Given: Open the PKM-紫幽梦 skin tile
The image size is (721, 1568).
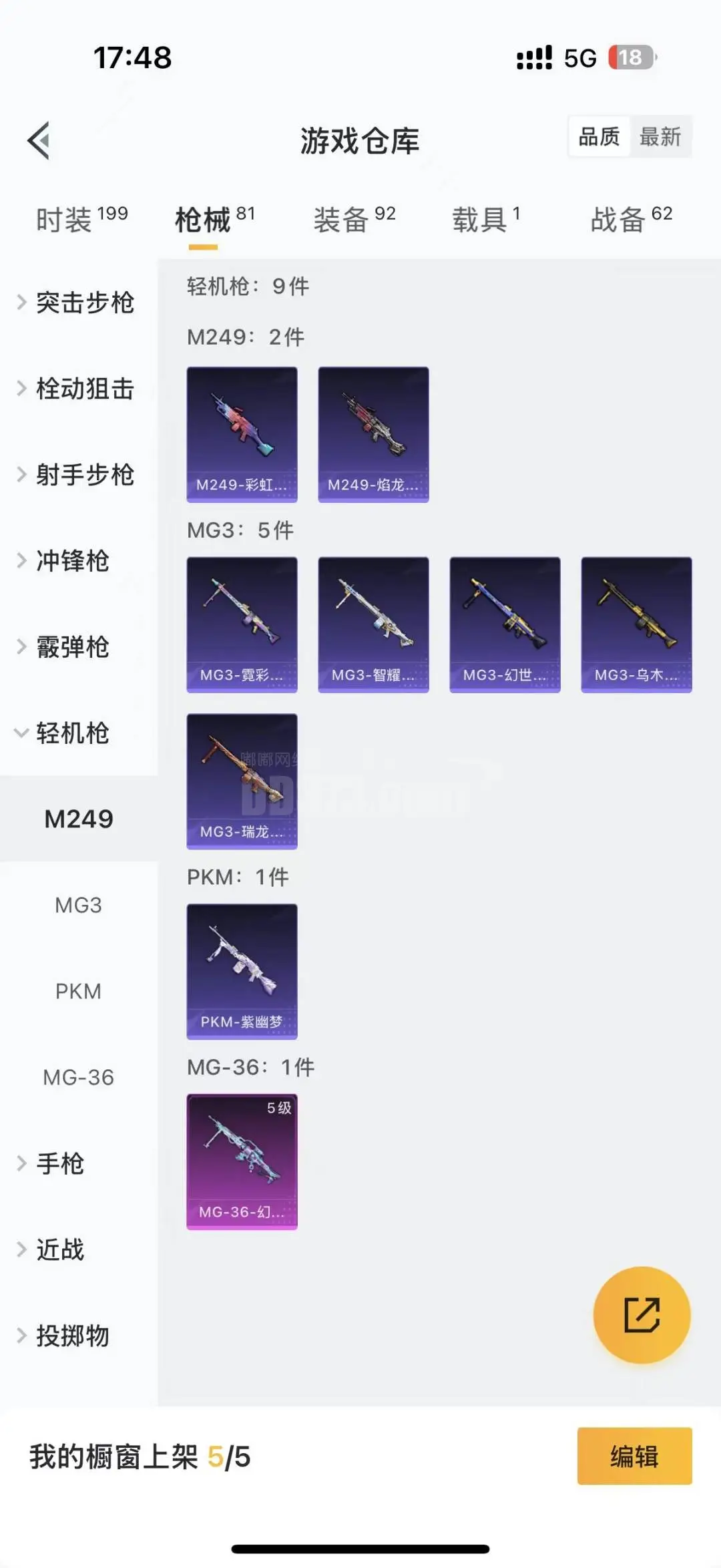Looking at the screenshot, I should click(x=242, y=972).
